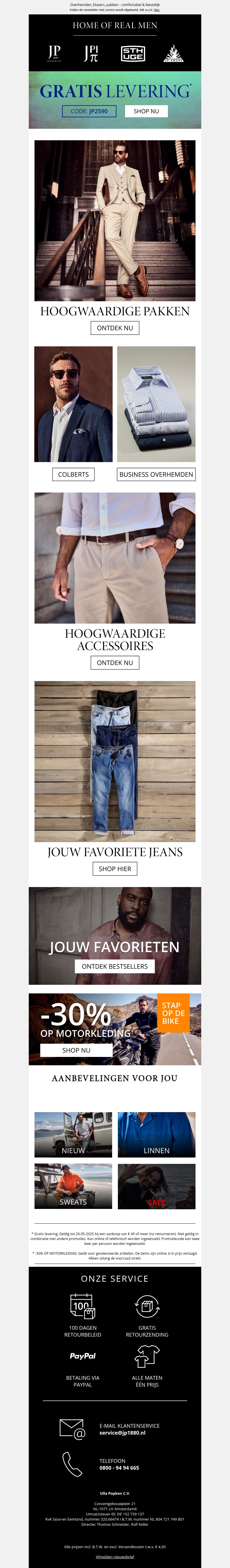Open the SALE recommendation tile
The image size is (230, 1568).
tap(156, 1186)
